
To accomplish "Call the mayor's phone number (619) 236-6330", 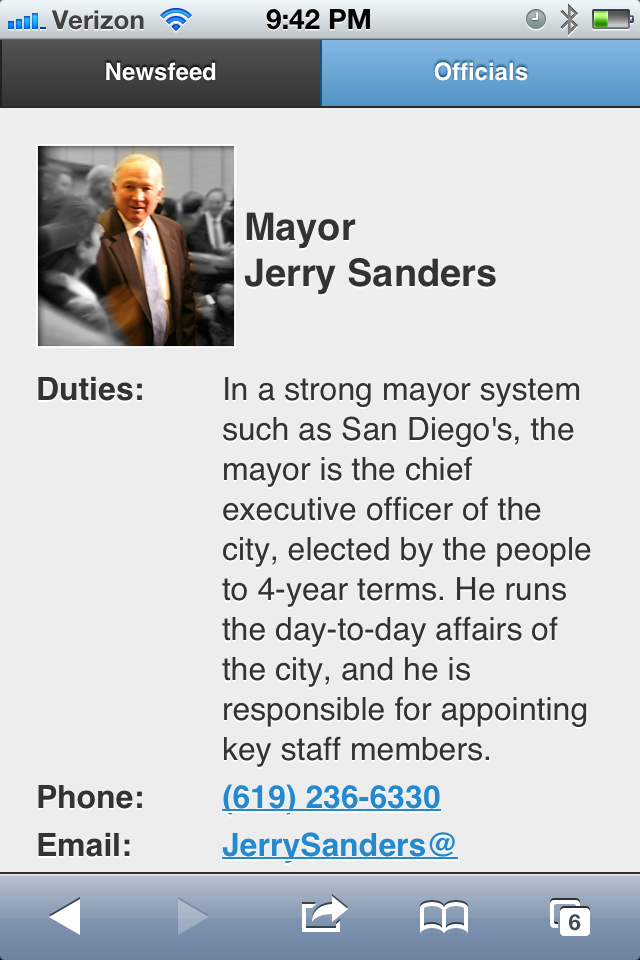I will click(331, 798).
